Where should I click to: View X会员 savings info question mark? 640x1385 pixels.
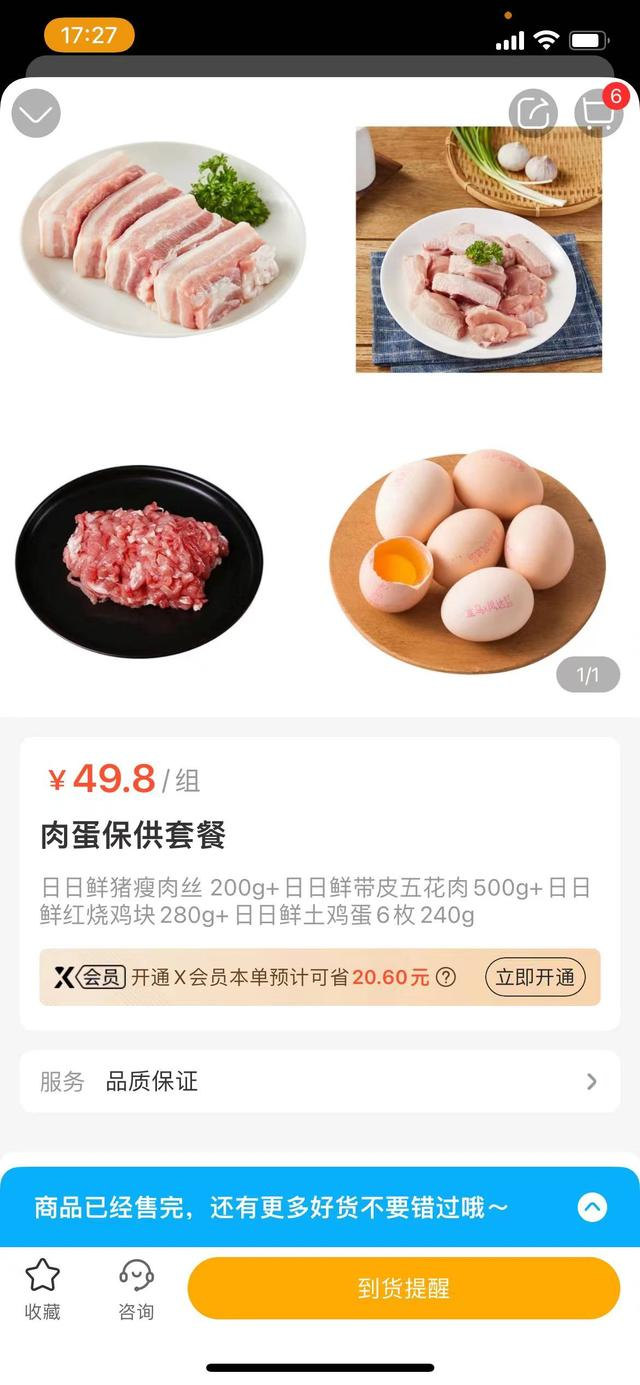click(446, 977)
